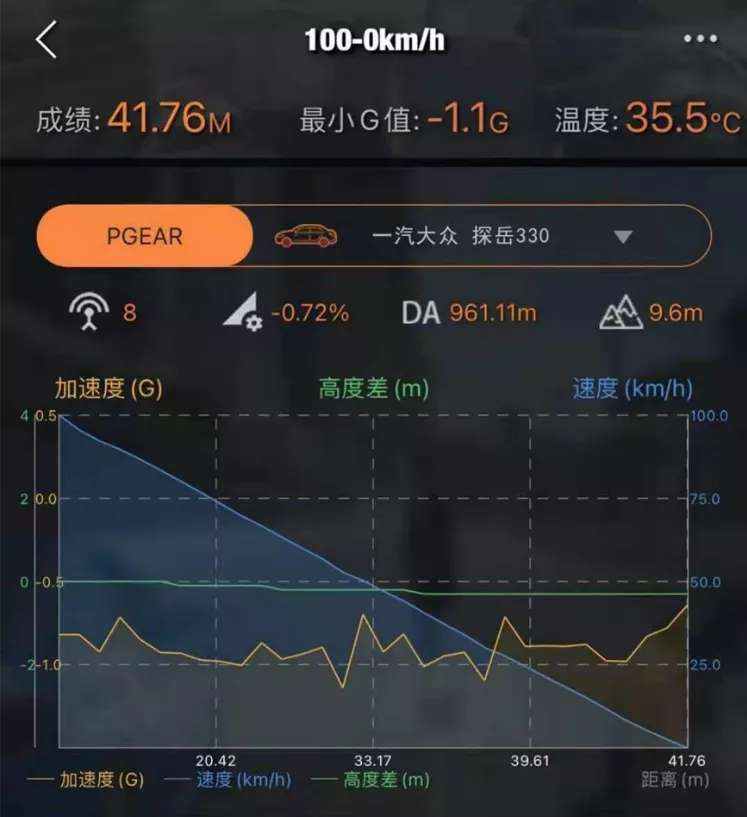The width and height of the screenshot is (747, 817).
Task: Open the three-dot overflow menu
Action: coord(700,39)
